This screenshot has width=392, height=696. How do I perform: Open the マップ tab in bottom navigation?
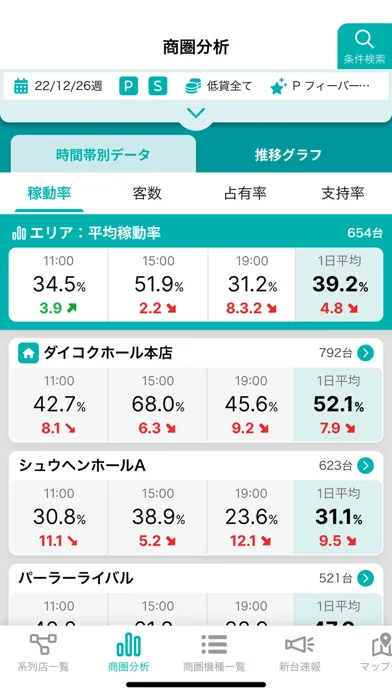(x=376, y=652)
